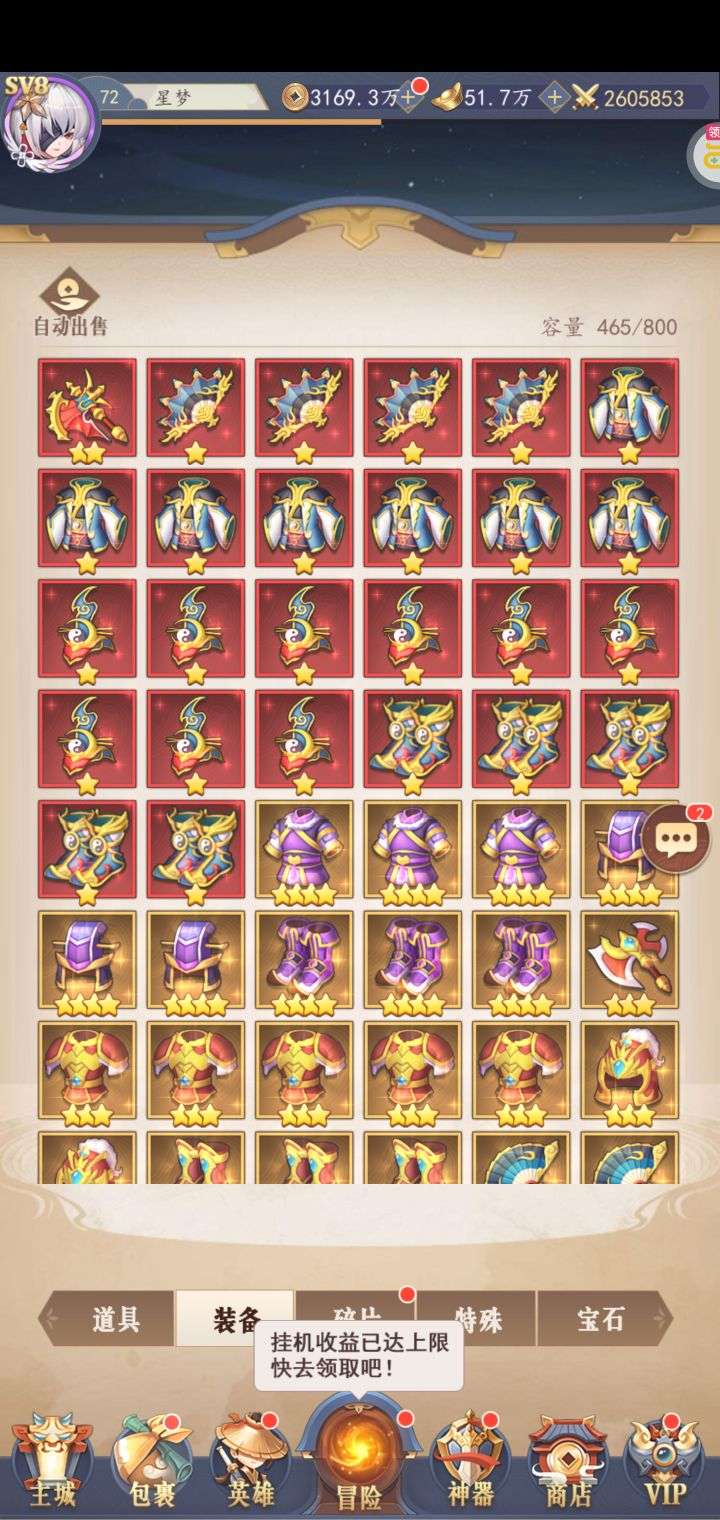Screen dimensions: 720x1520
Task: Switch to the 道具 tab
Action: (115, 1318)
